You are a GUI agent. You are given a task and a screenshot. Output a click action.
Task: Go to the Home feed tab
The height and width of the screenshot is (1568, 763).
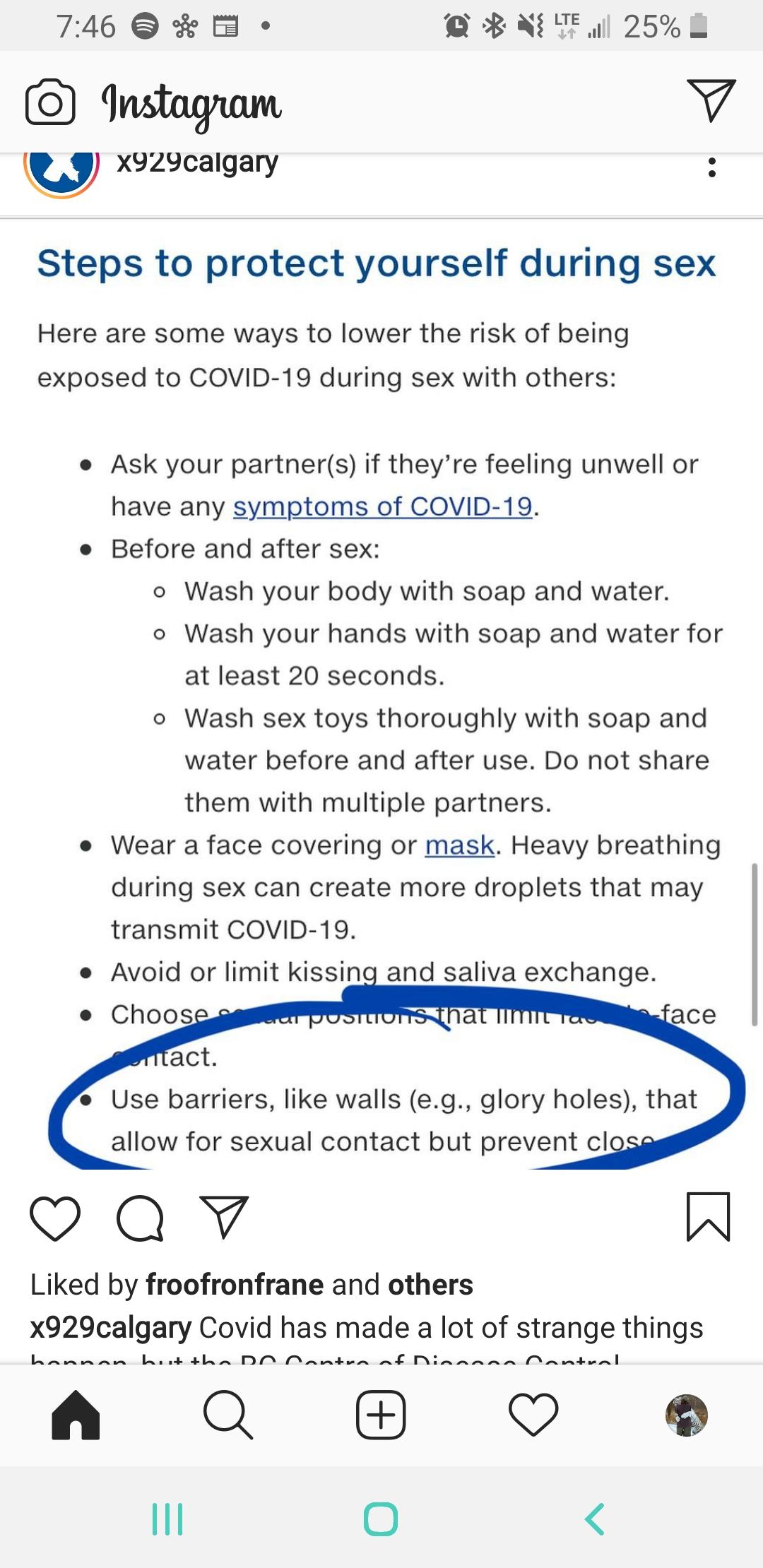tap(76, 1415)
